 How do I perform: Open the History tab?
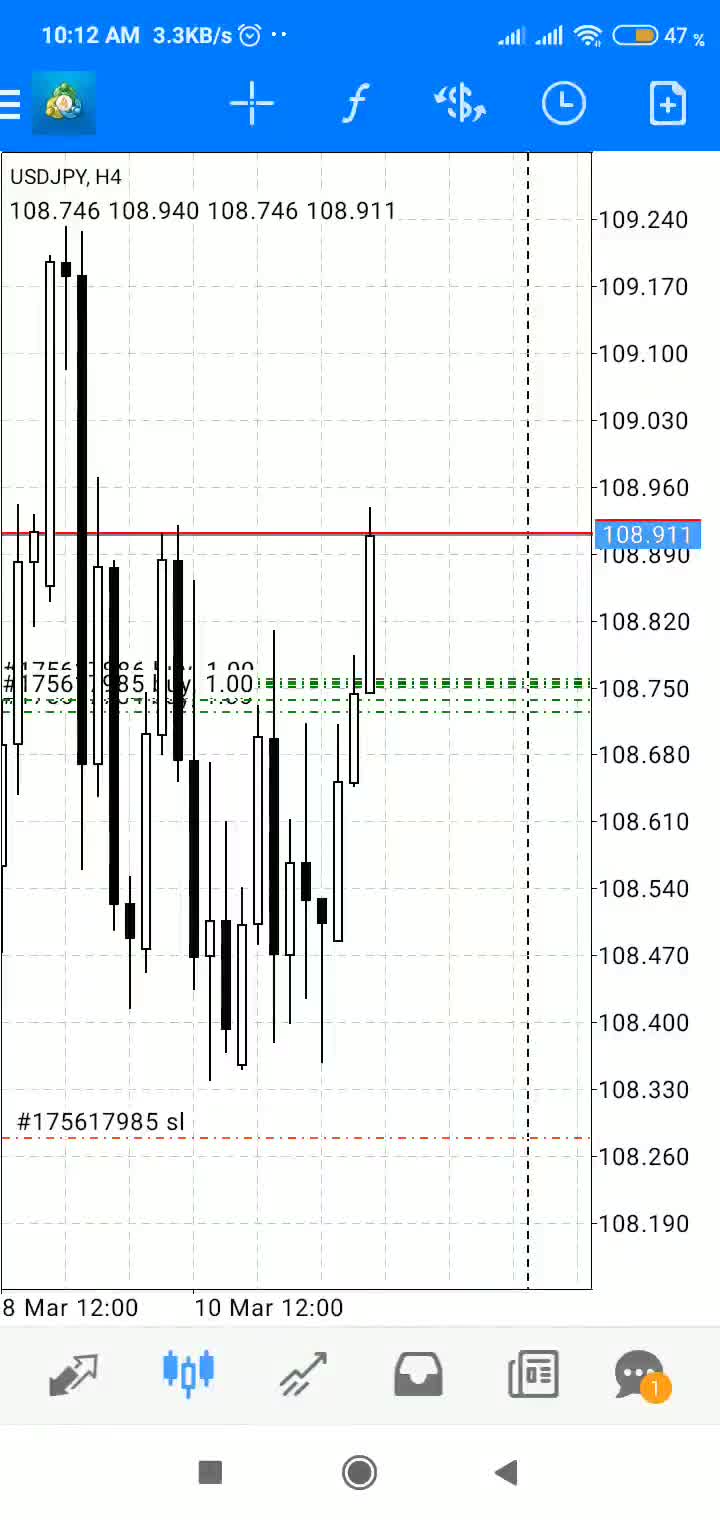point(419,1374)
